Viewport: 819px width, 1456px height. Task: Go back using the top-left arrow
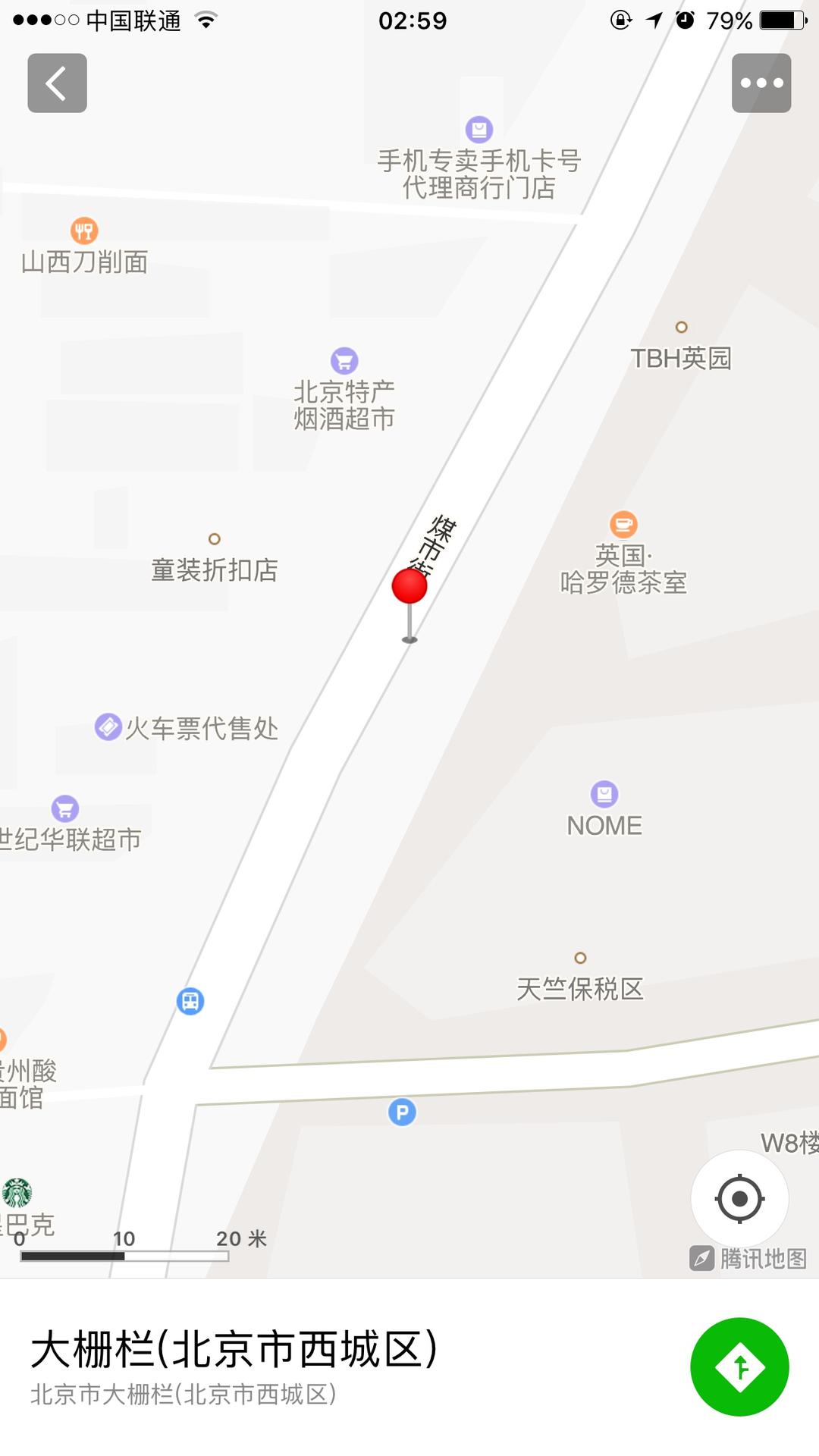tap(57, 83)
